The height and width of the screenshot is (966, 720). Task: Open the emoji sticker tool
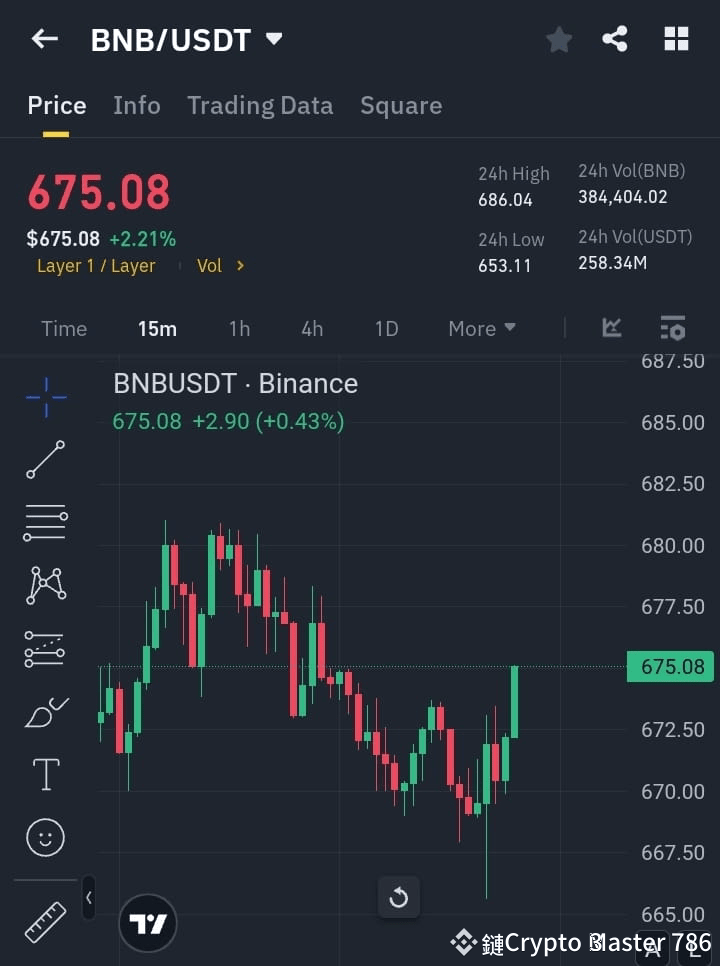tap(44, 837)
